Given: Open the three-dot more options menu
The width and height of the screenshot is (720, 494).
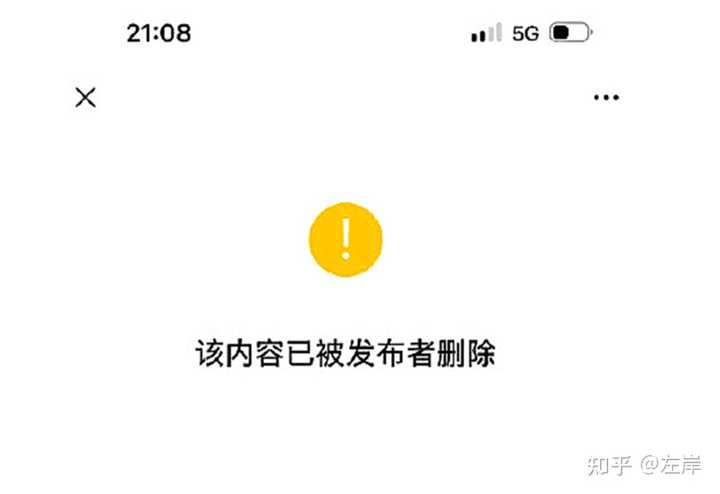Looking at the screenshot, I should pos(606,97).
